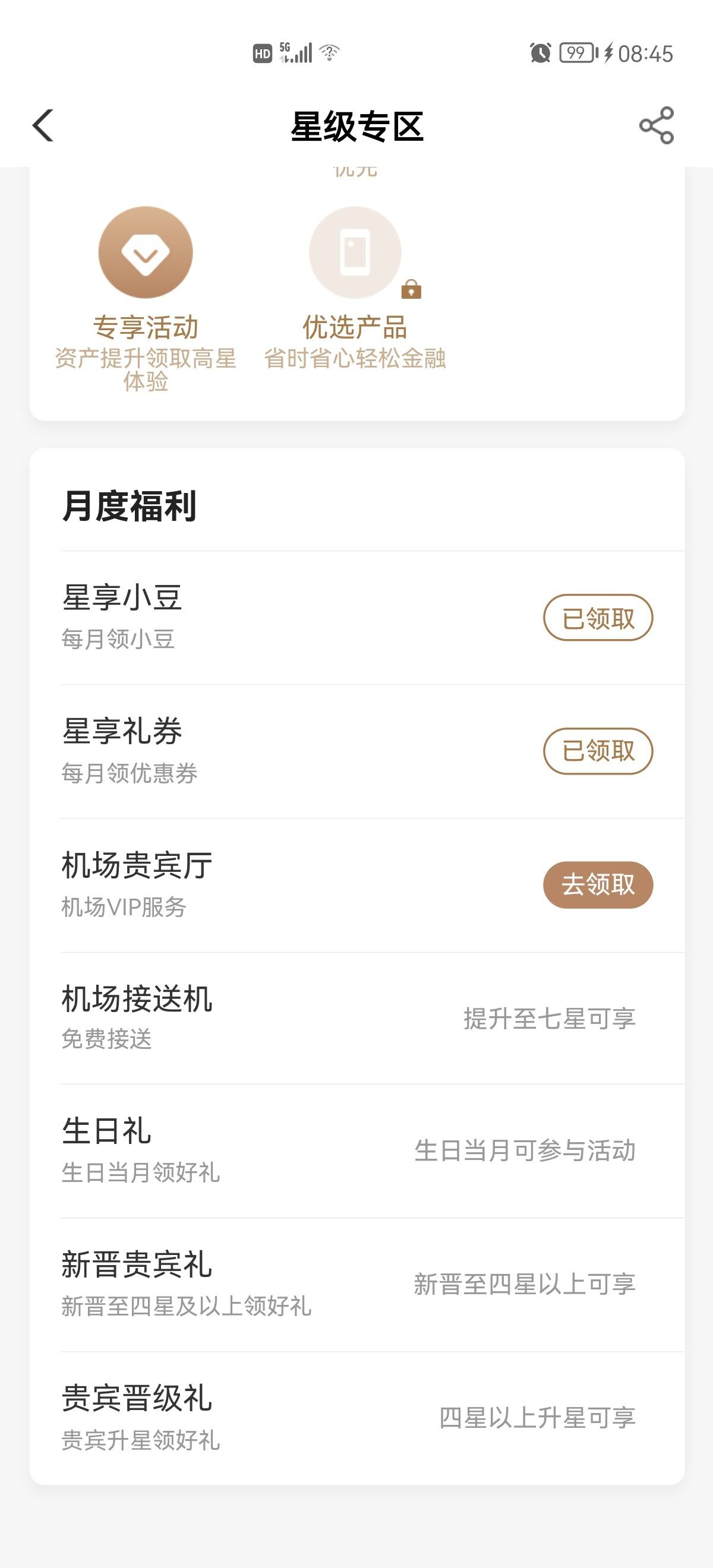Go back using the top-left arrow

point(43,125)
